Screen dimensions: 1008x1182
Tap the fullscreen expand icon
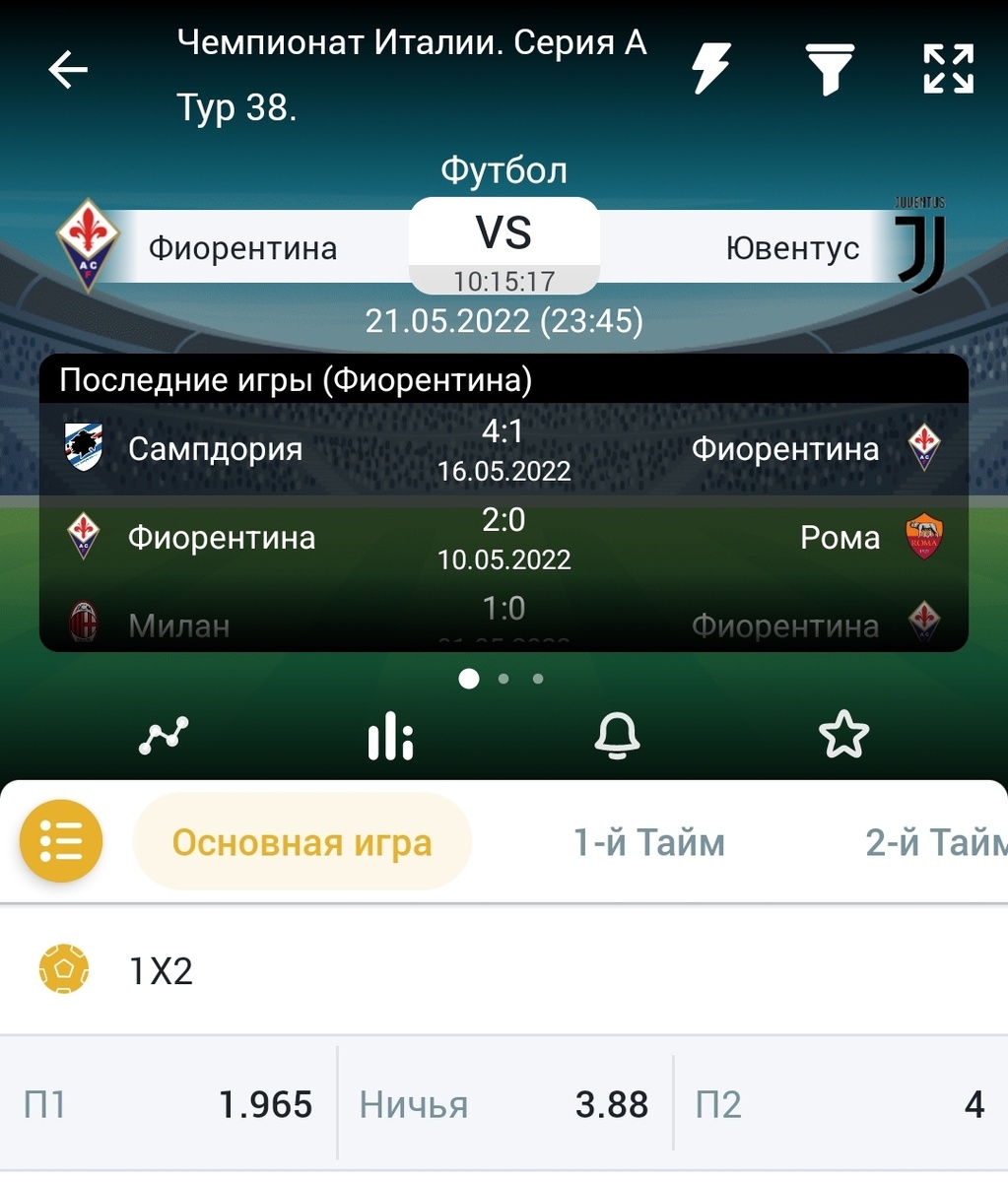948,70
